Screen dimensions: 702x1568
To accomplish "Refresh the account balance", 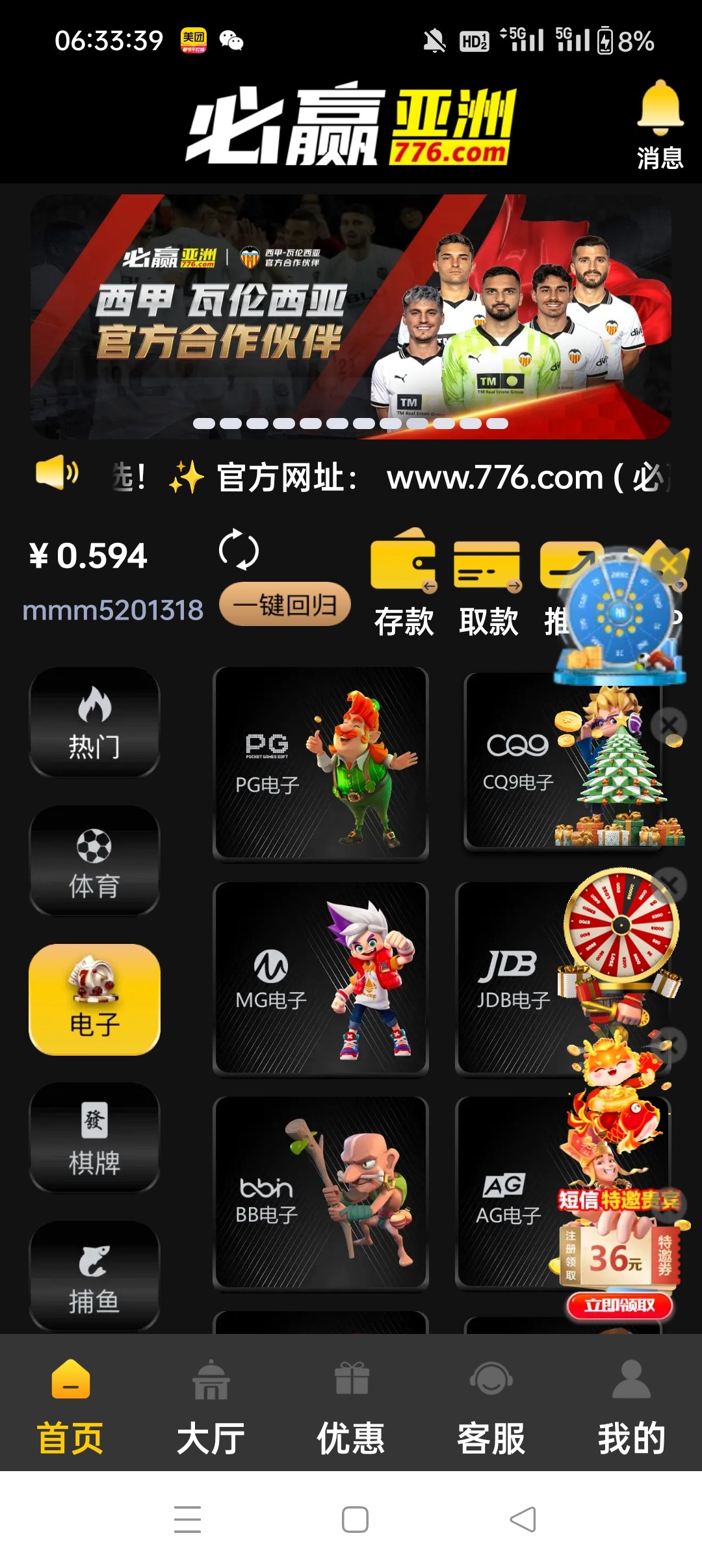I will pyautogui.click(x=239, y=550).
